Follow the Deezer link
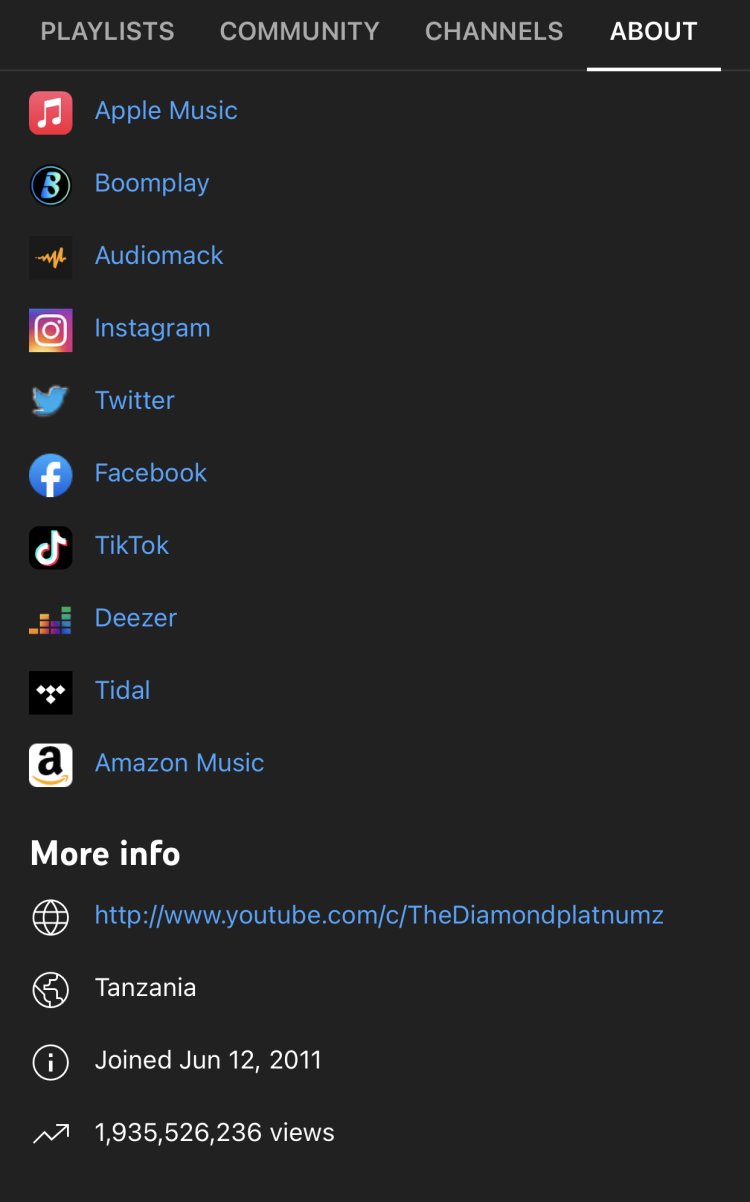The width and height of the screenshot is (750, 1202). coord(135,618)
